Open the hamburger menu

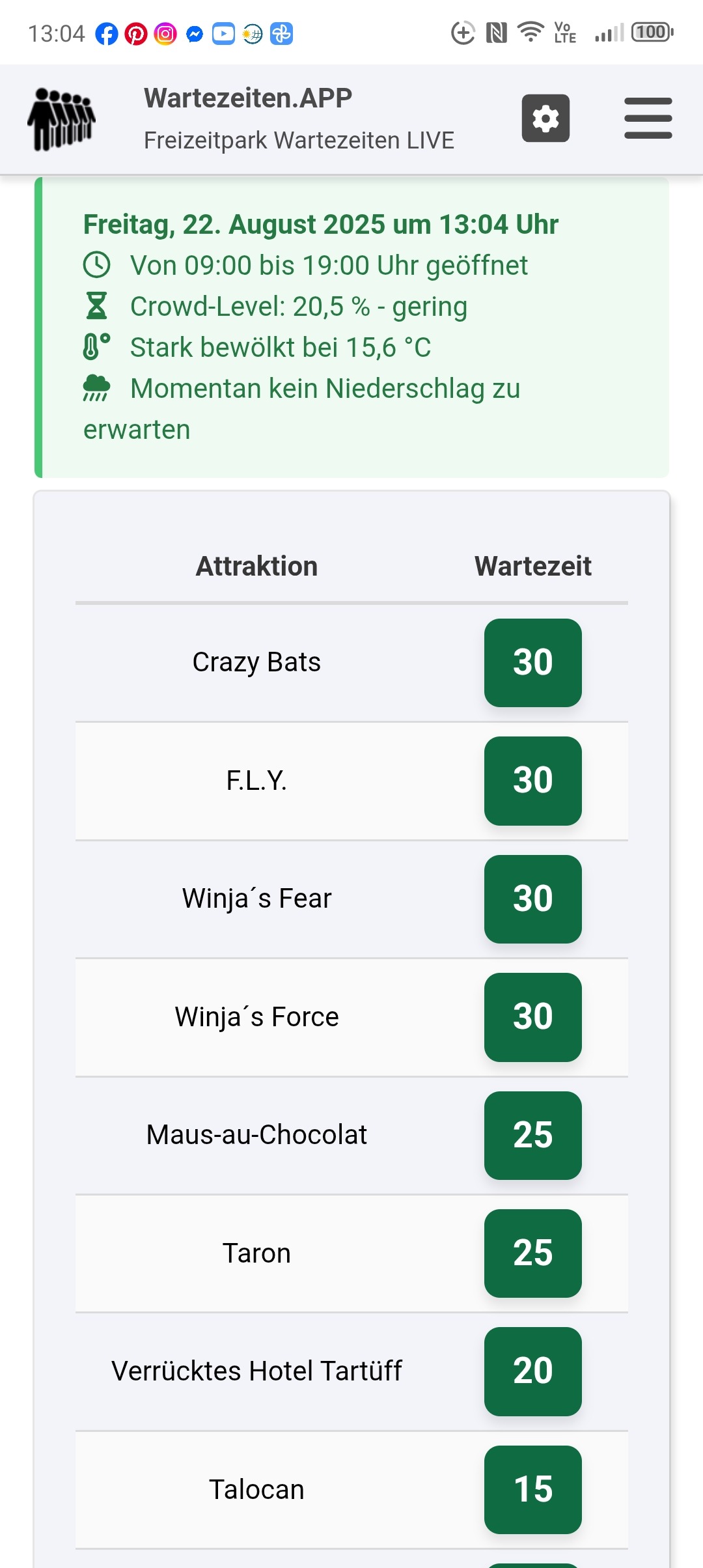tap(648, 119)
